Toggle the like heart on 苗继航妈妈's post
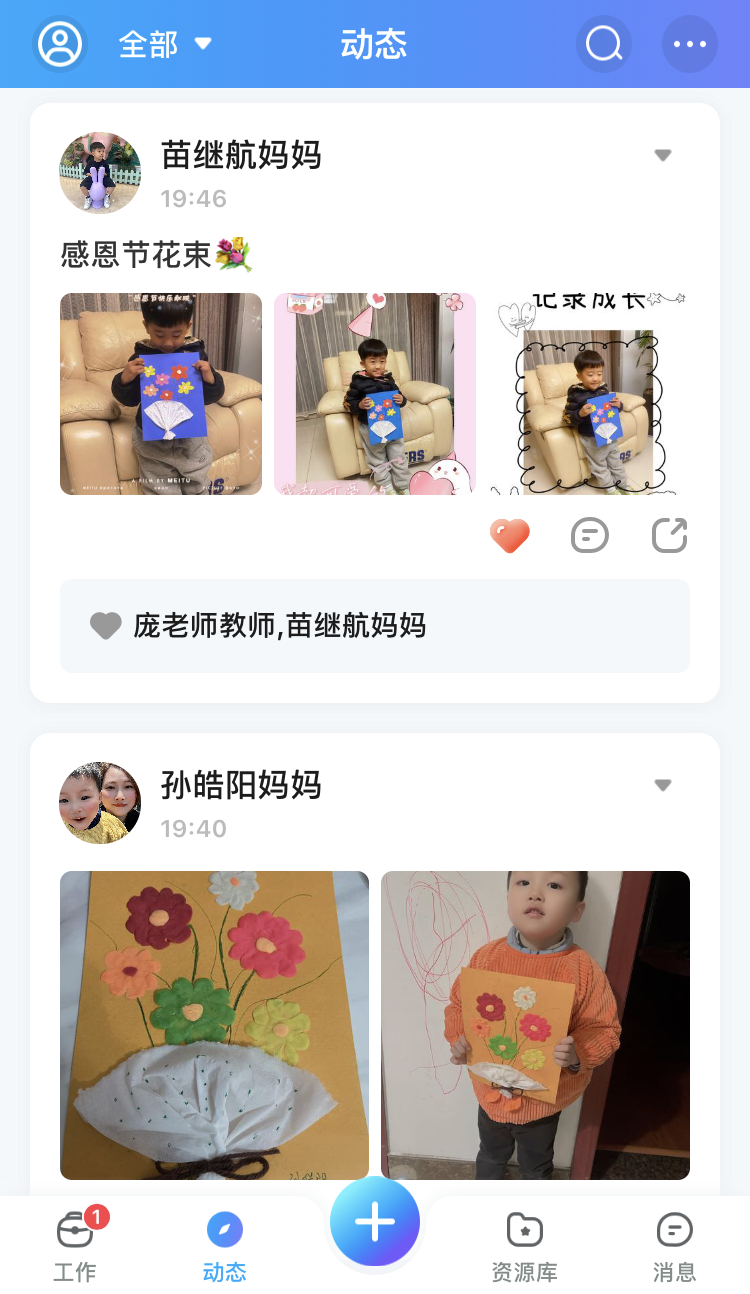This screenshot has width=750, height=1294. click(510, 536)
